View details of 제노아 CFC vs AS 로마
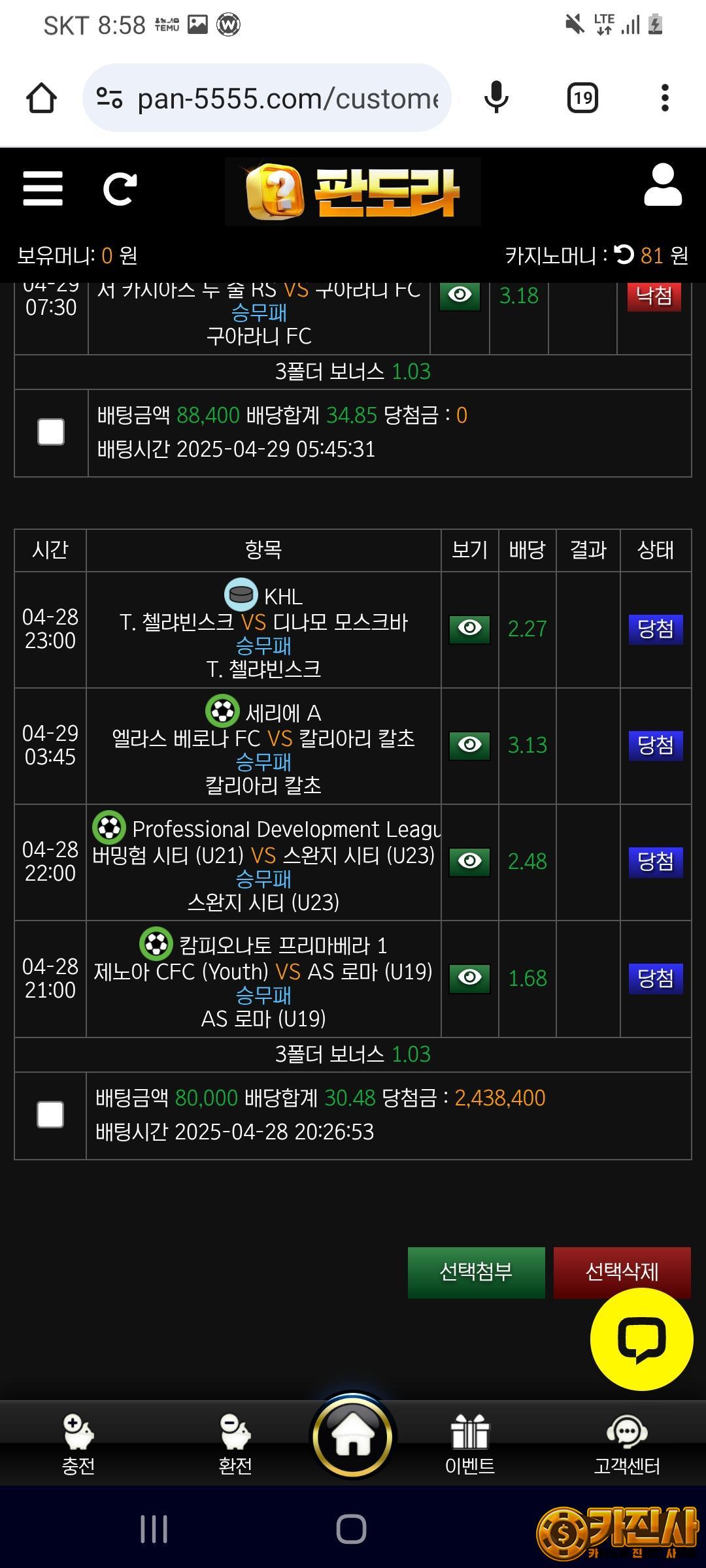 pyautogui.click(x=469, y=977)
